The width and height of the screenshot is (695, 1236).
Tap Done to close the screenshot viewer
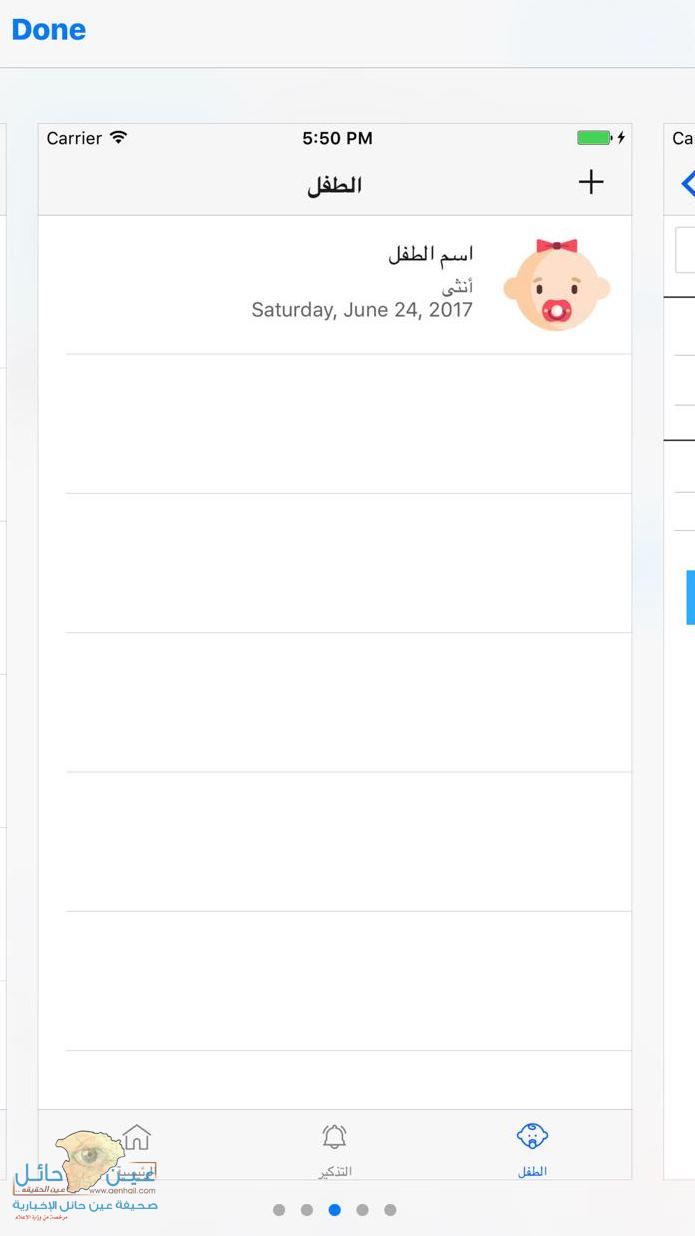pyautogui.click(x=48, y=30)
